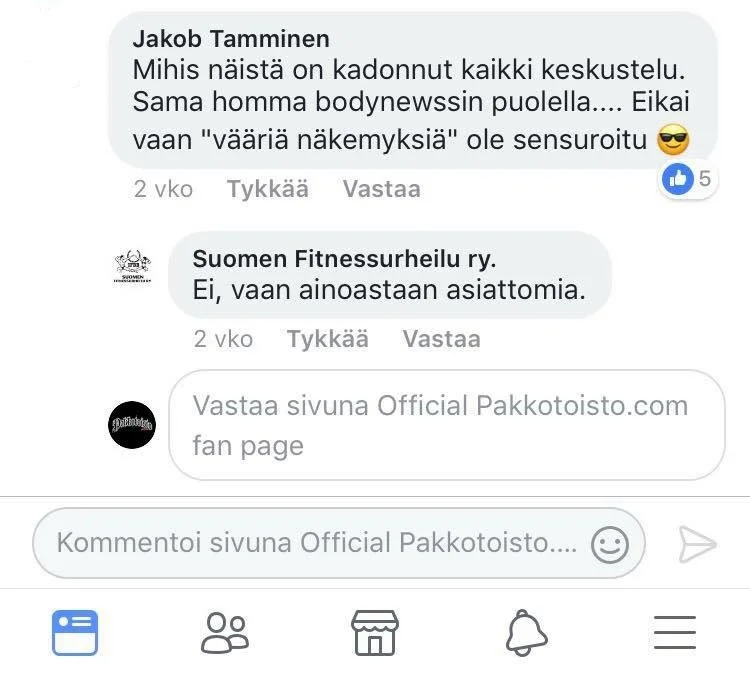Image resolution: width=750 pixels, height=676 pixels.
Task: Send the comment with paper plane icon
Action: (697, 544)
